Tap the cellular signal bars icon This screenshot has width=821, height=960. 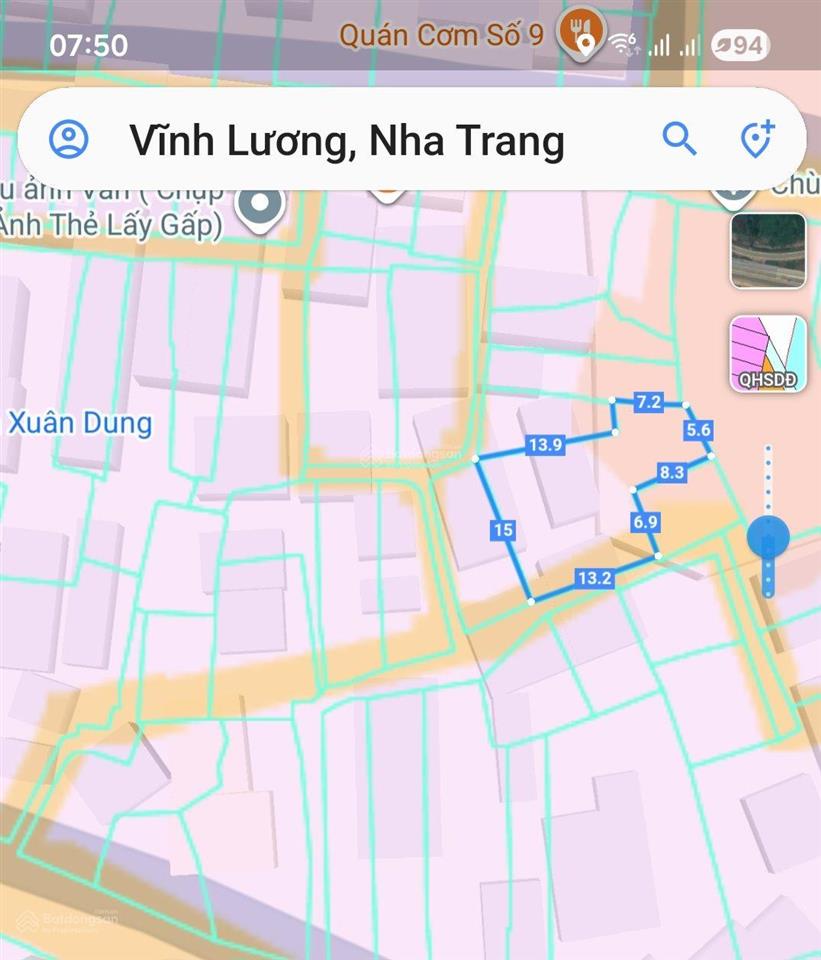pos(659,44)
